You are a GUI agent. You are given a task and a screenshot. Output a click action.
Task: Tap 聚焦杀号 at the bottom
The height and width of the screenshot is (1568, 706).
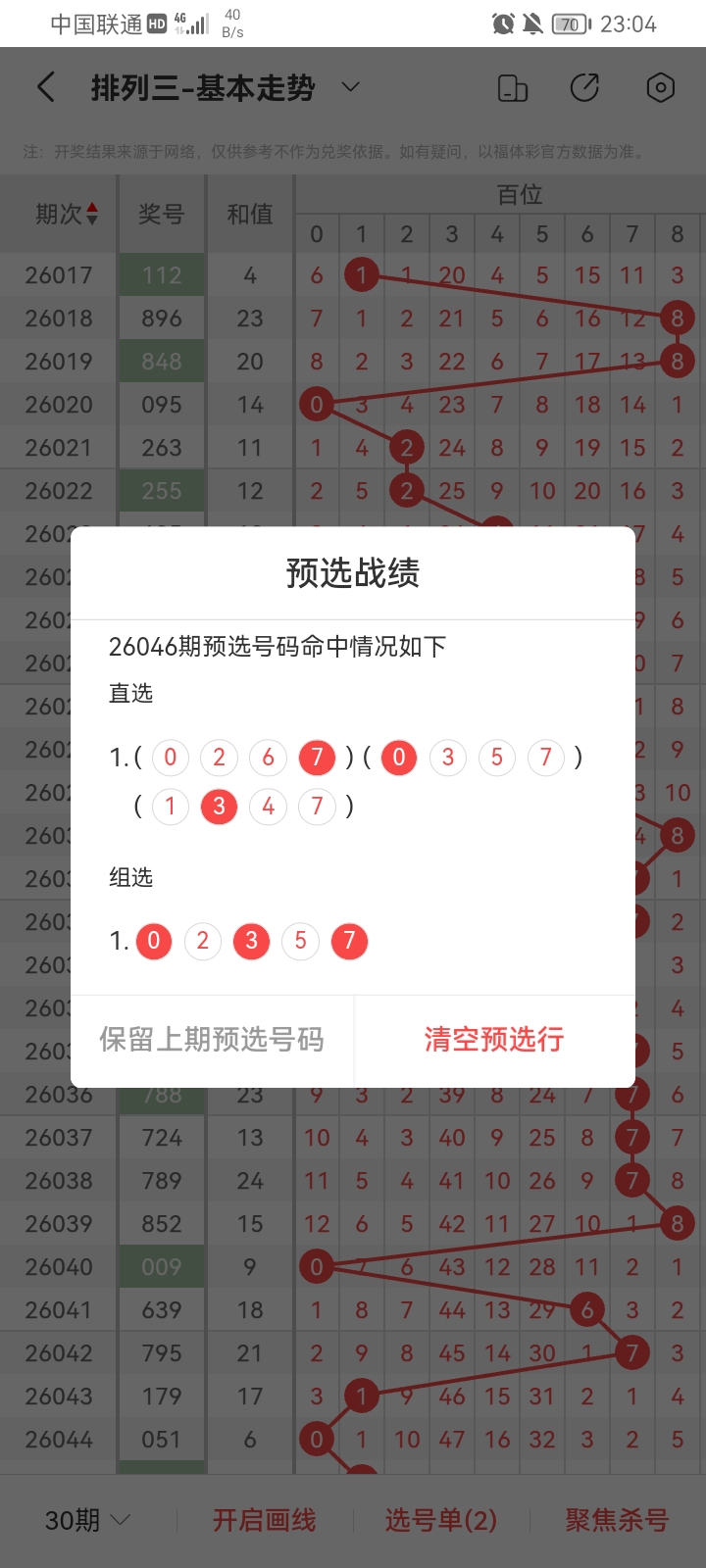(x=617, y=1520)
